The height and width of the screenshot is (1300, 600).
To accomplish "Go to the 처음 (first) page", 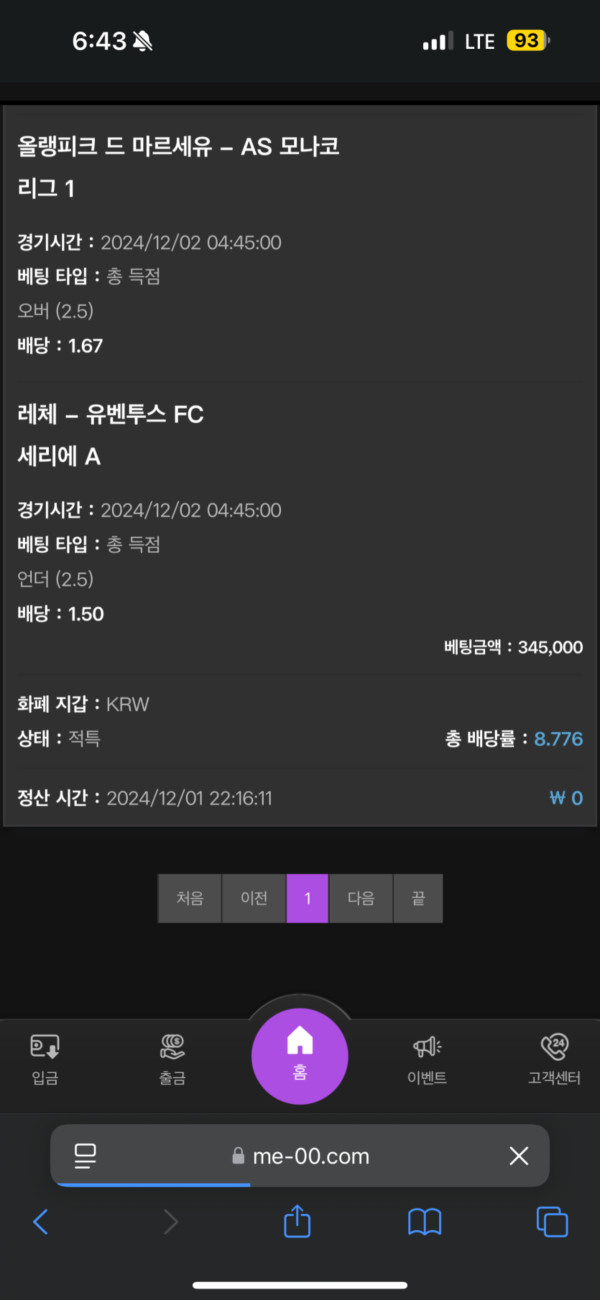I will click(190, 898).
